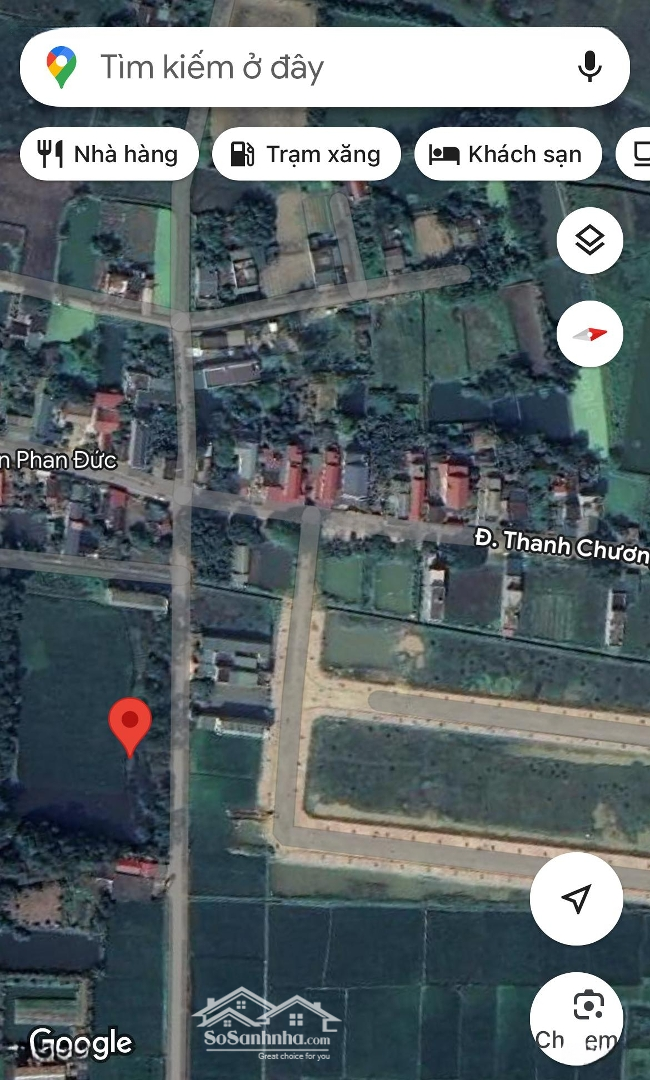Reset map orientation with the compass
The height and width of the screenshot is (1080, 650).
590,334
